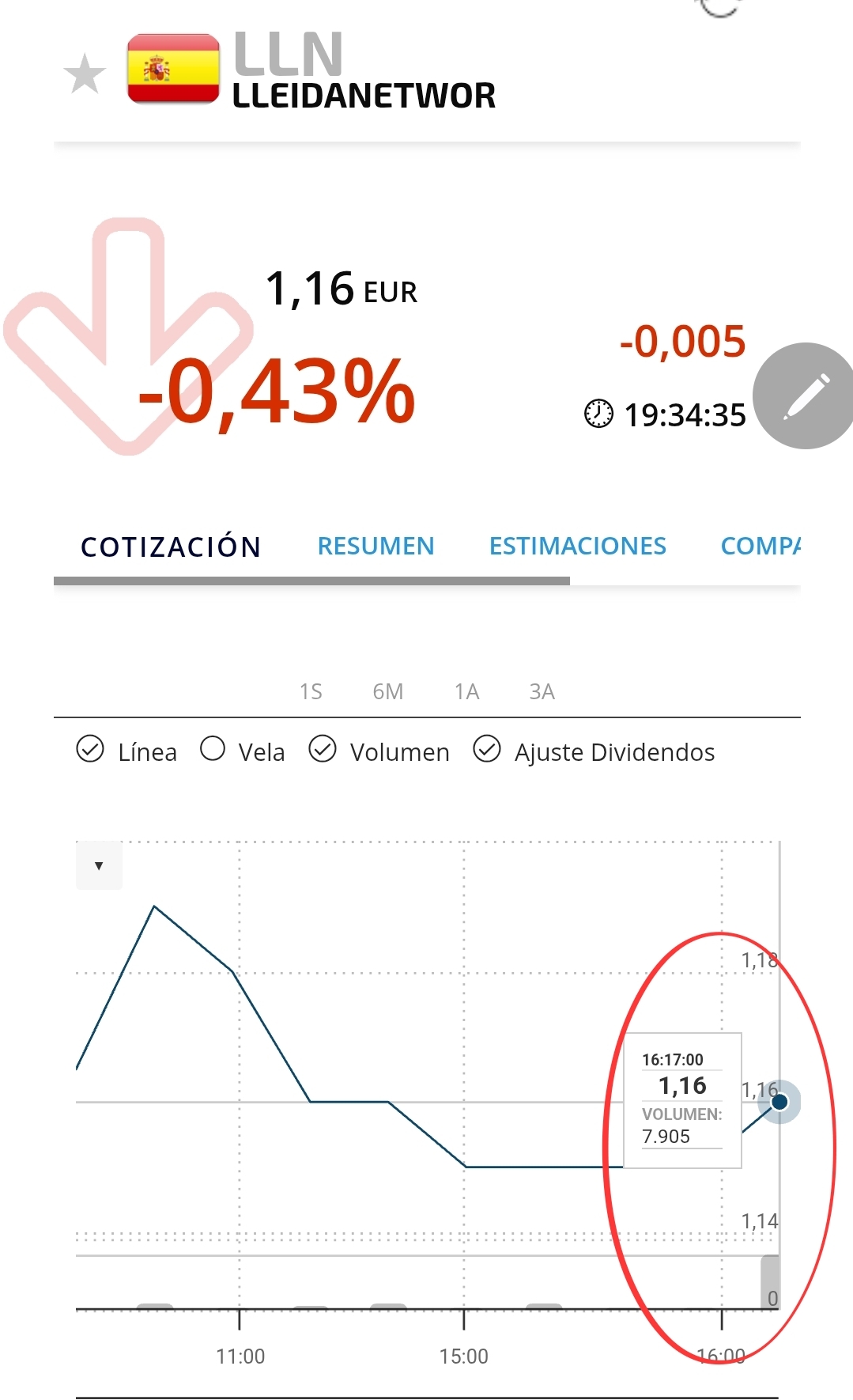Switch to the RESUMEN tab
This screenshot has height=1400, width=853.
coord(376,546)
